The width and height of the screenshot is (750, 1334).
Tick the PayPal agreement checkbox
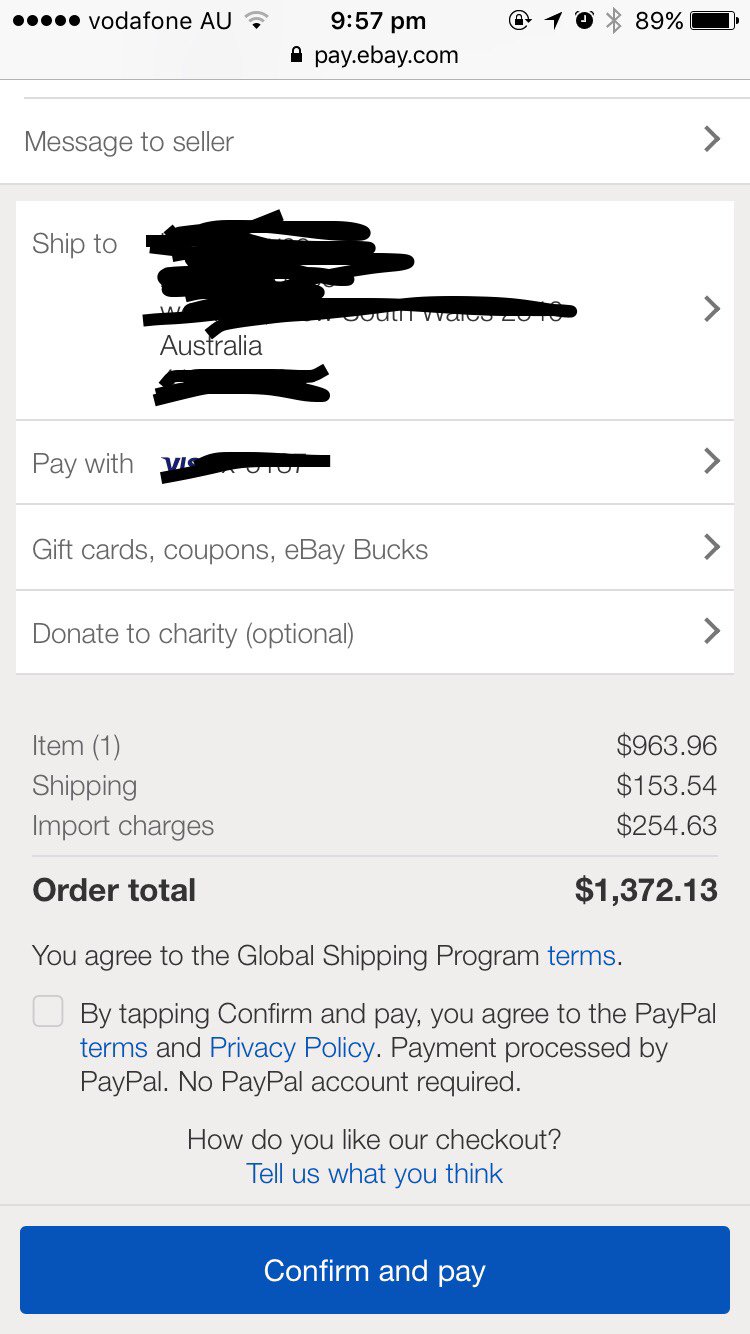pos(48,1012)
